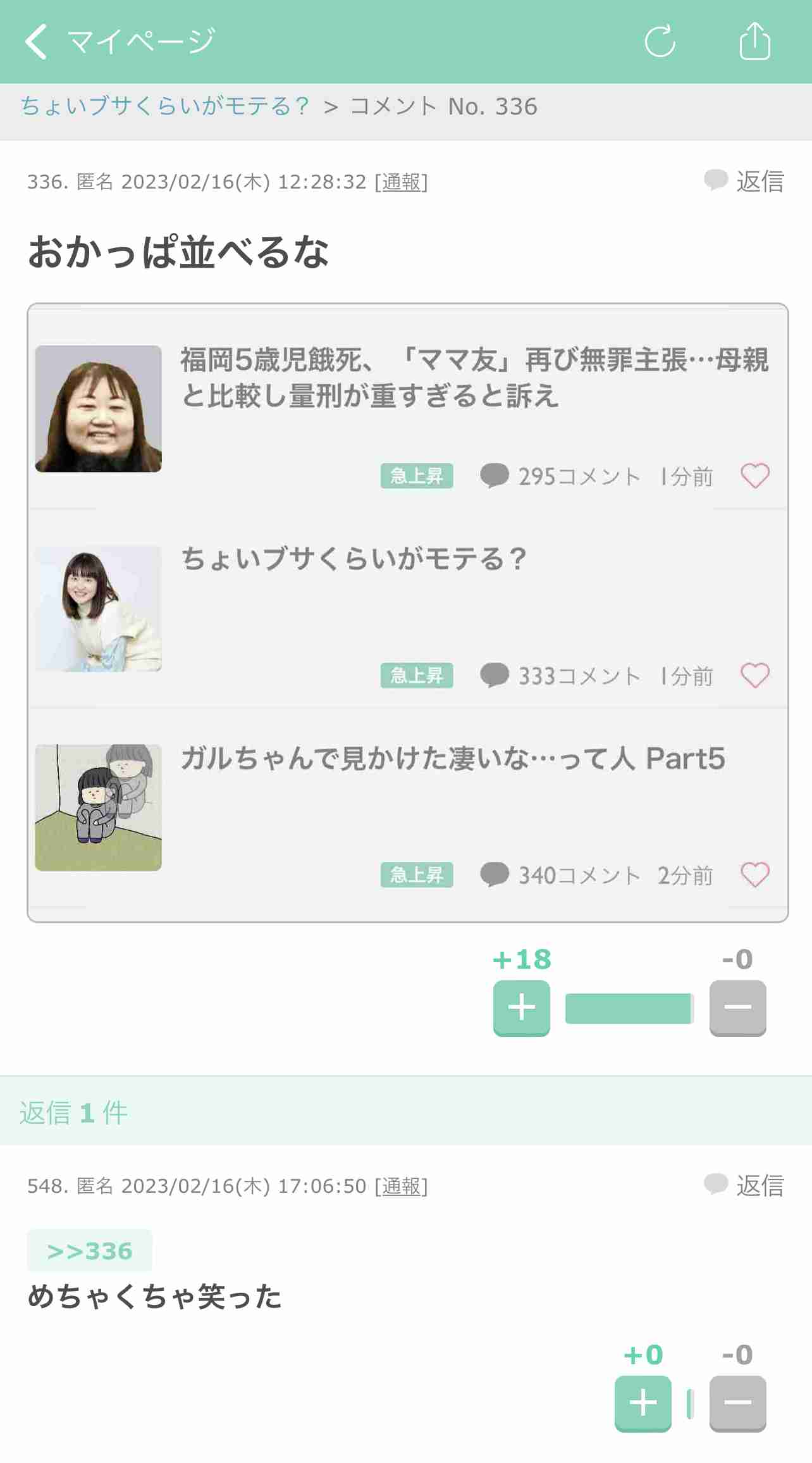Open the コメント No. 336 breadcrumb item
Screen dimensions: 812x1463
coord(444,106)
